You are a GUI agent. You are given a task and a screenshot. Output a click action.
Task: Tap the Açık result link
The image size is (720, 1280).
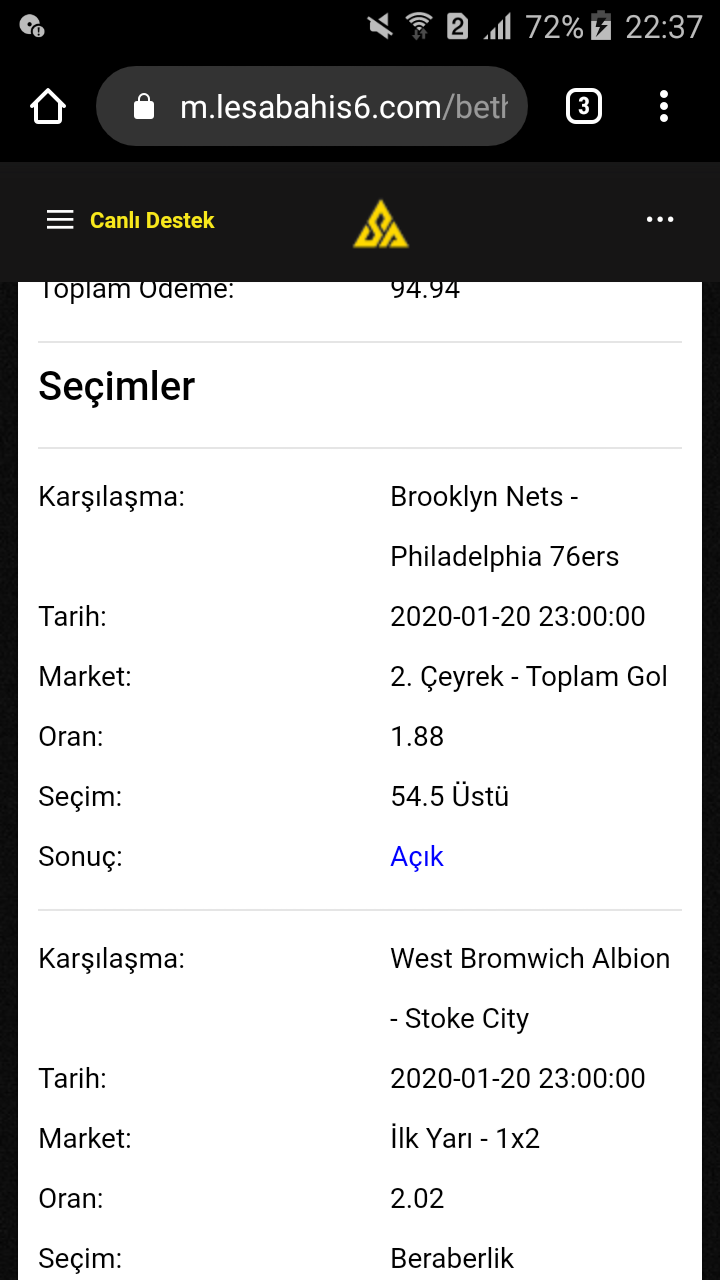point(417,856)
